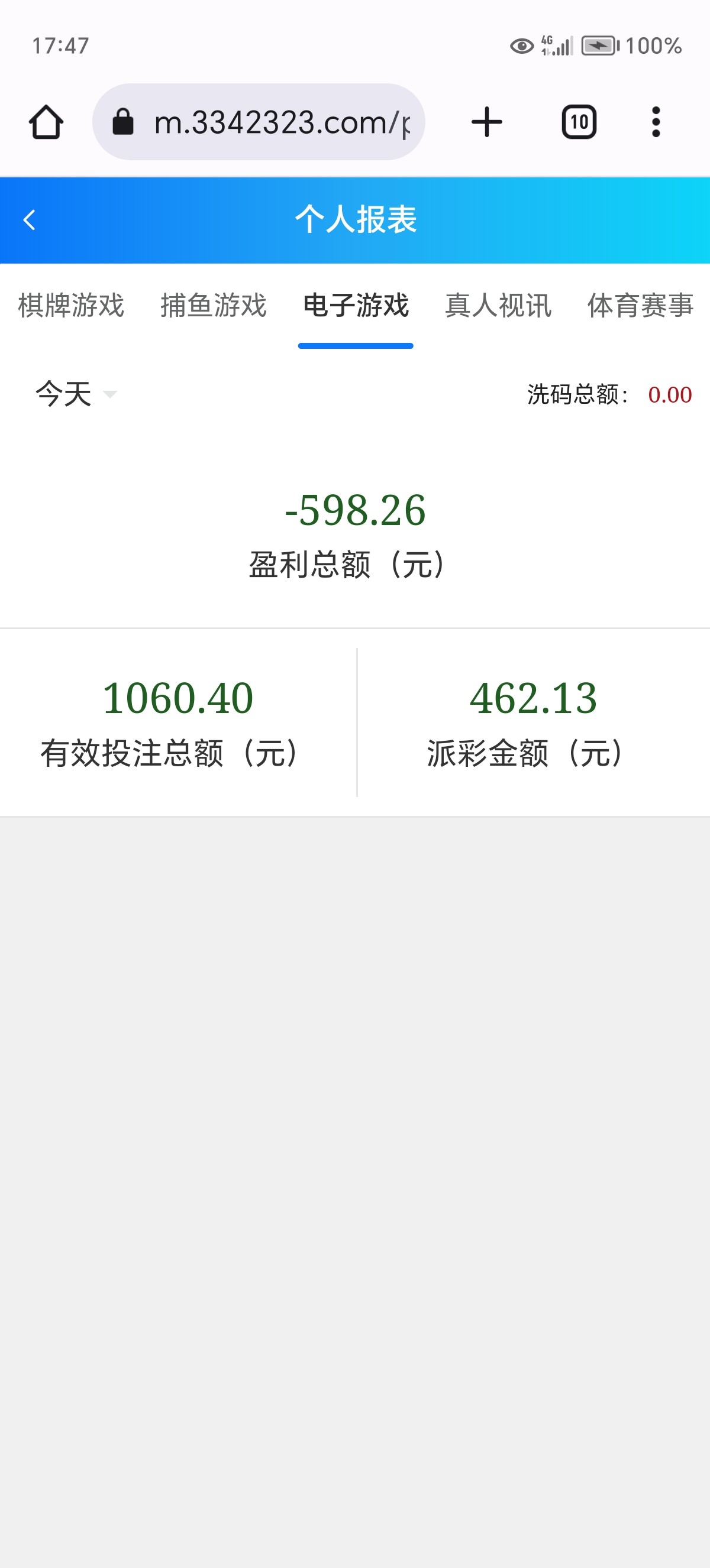710x1568 pixels.
Task: Go back from the 个人报表 page
Action: pyautogui.click(x=29, y=220)
